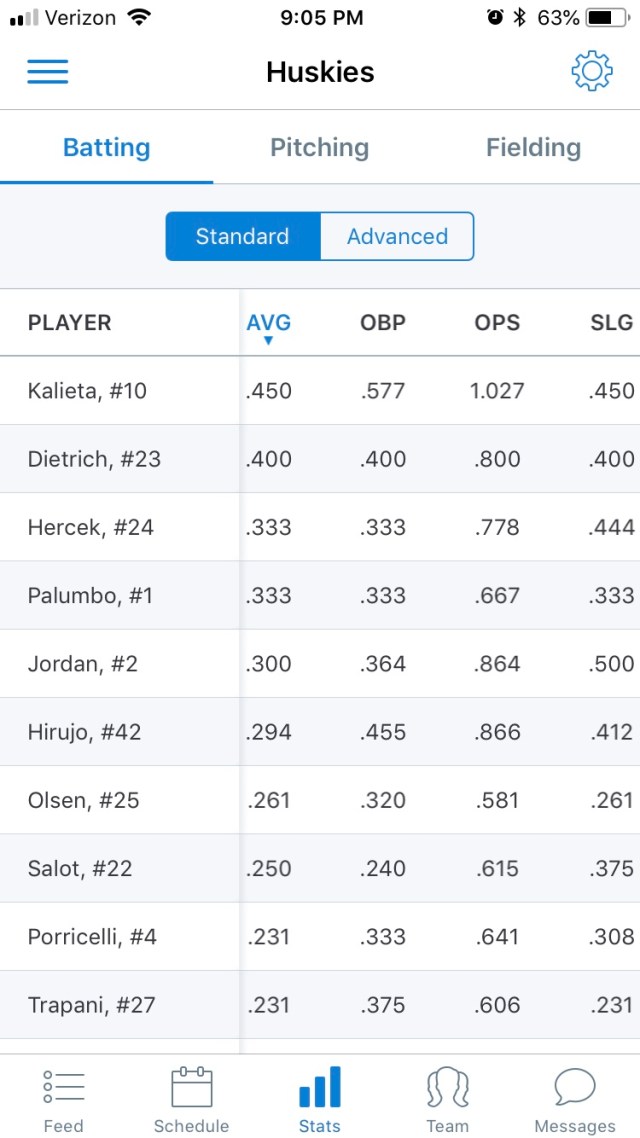The height and width of the screenshot is (1138, 640).
Task: View Jordan, #2 player details
Action: pyautogui.click(x=82, y=664)
